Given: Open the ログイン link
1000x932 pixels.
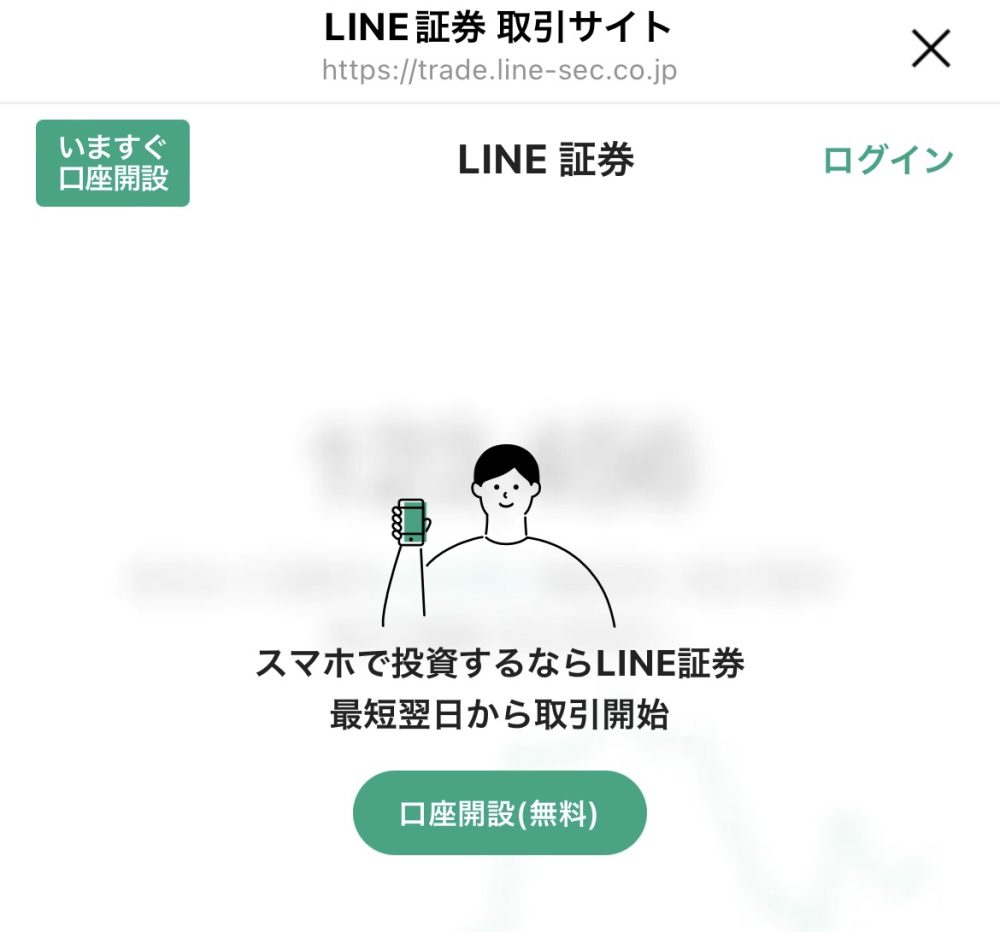Looking at the screenshot, I should [x=887, y=160].
